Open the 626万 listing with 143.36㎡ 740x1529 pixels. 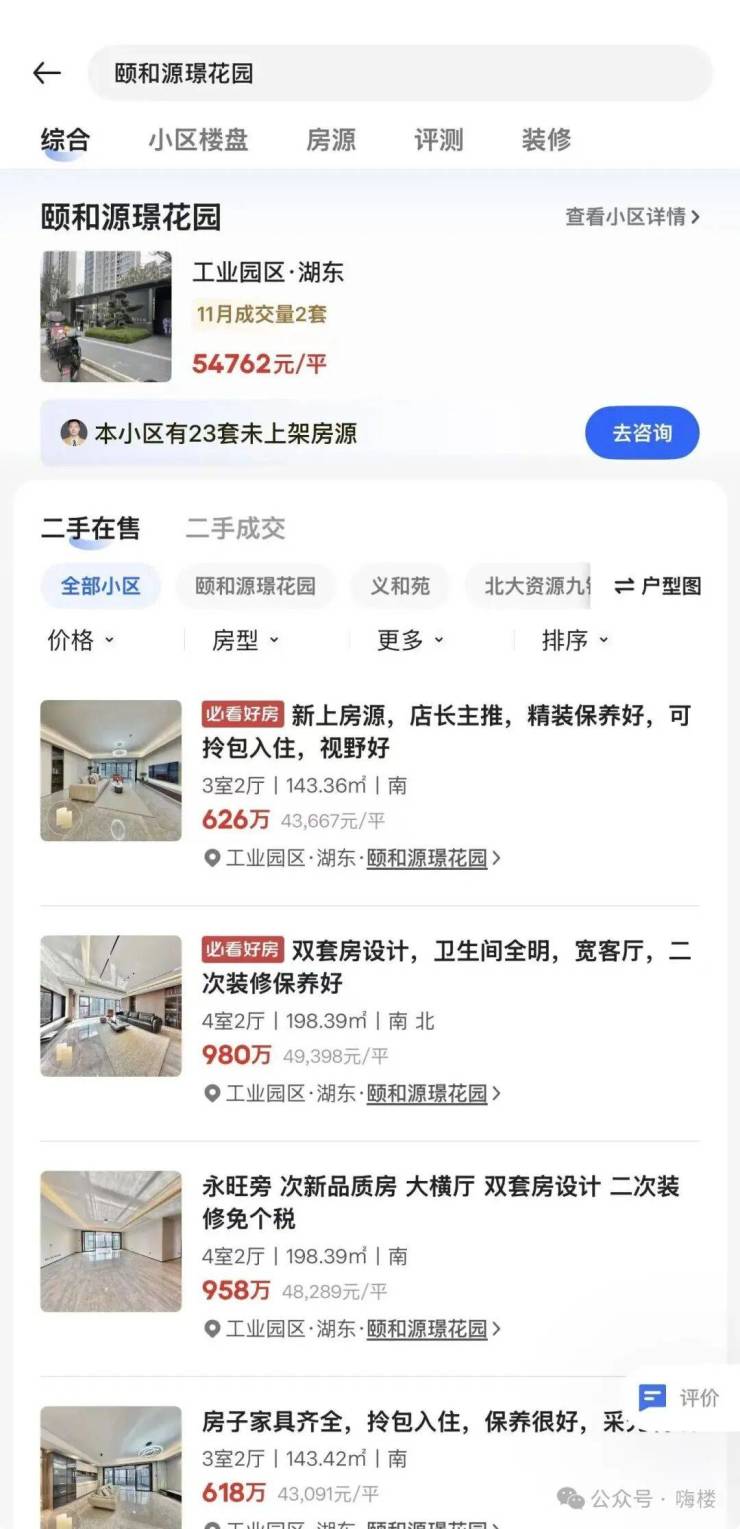pos(445,731)
